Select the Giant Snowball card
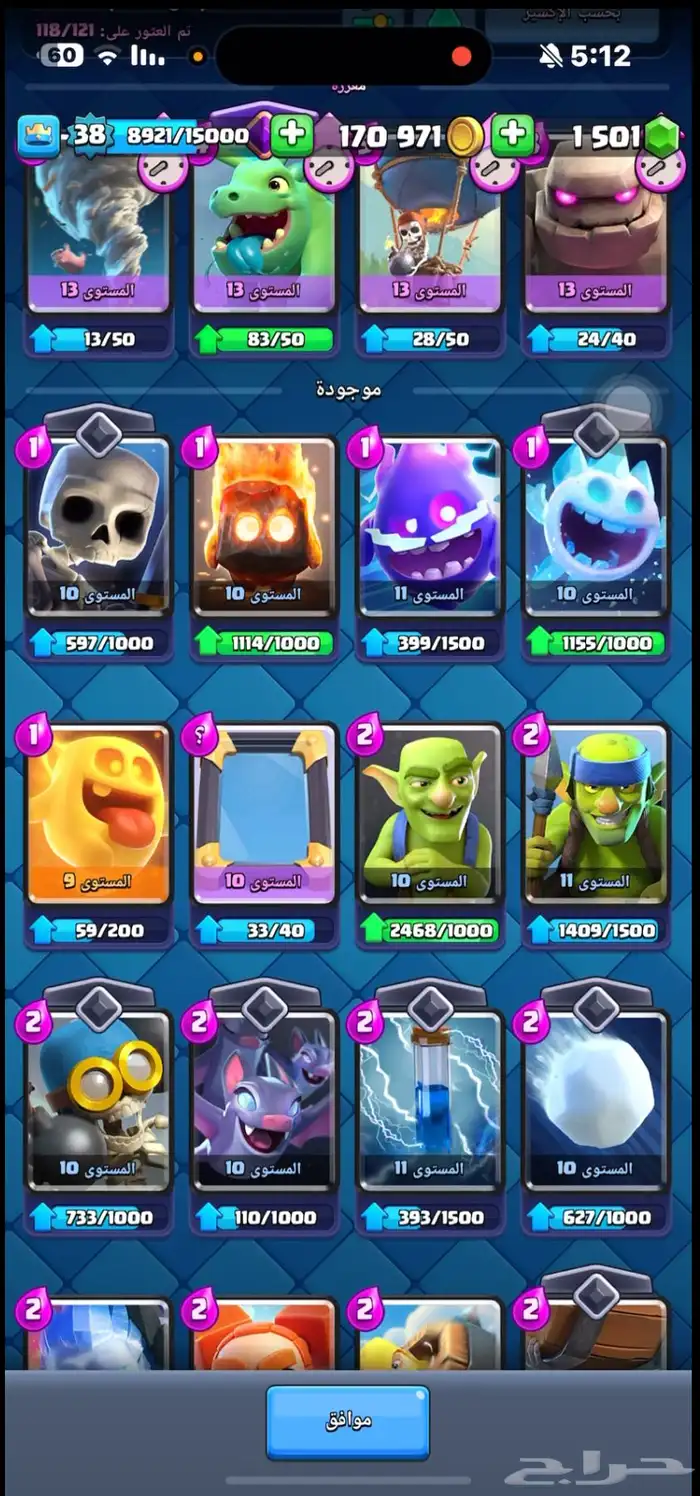Image resolution: width=700 pixels, height=1496 pixels. click(596, 1100)
